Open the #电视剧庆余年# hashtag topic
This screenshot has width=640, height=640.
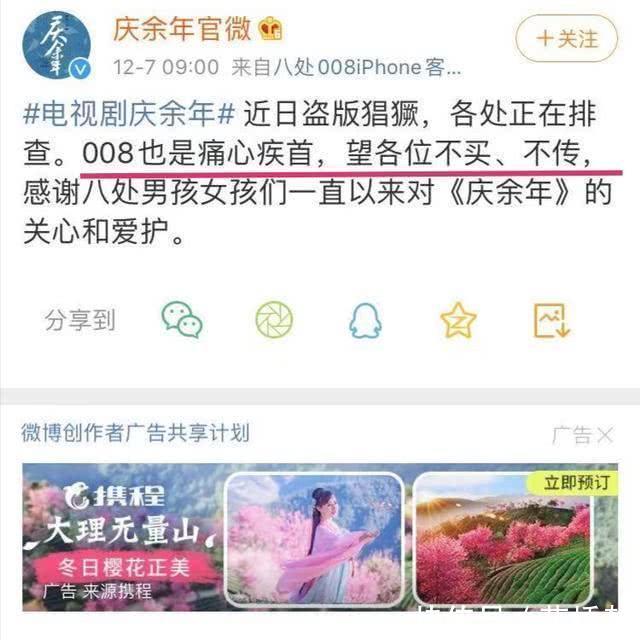129,113
